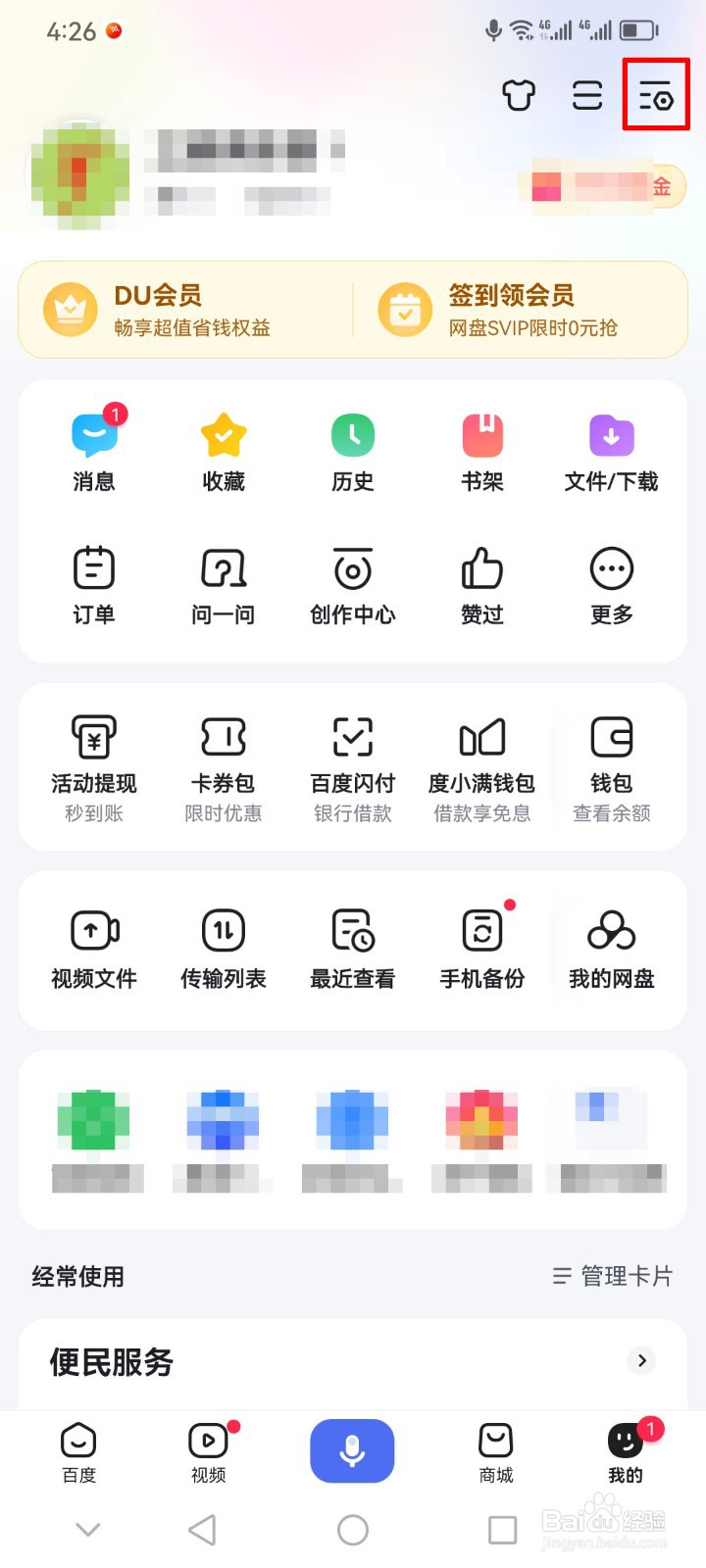Open 文件/下载 (Files/Downloads) icon
Image resolution: width=706 pixels, height=1568 pixels.
pyautogui.click(x=611, y=434)
